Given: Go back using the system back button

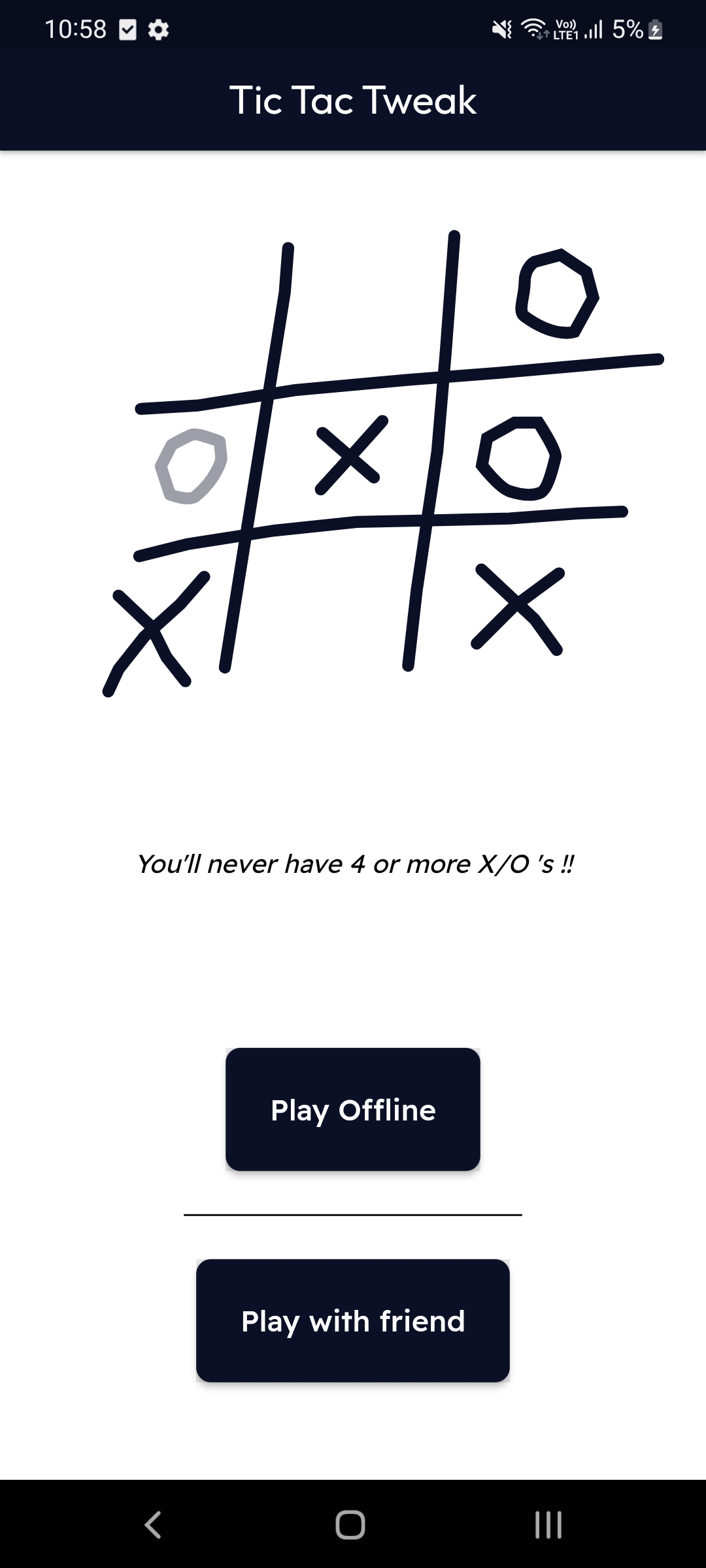Looking at the screenshot, I should (x=153, y=1525).
